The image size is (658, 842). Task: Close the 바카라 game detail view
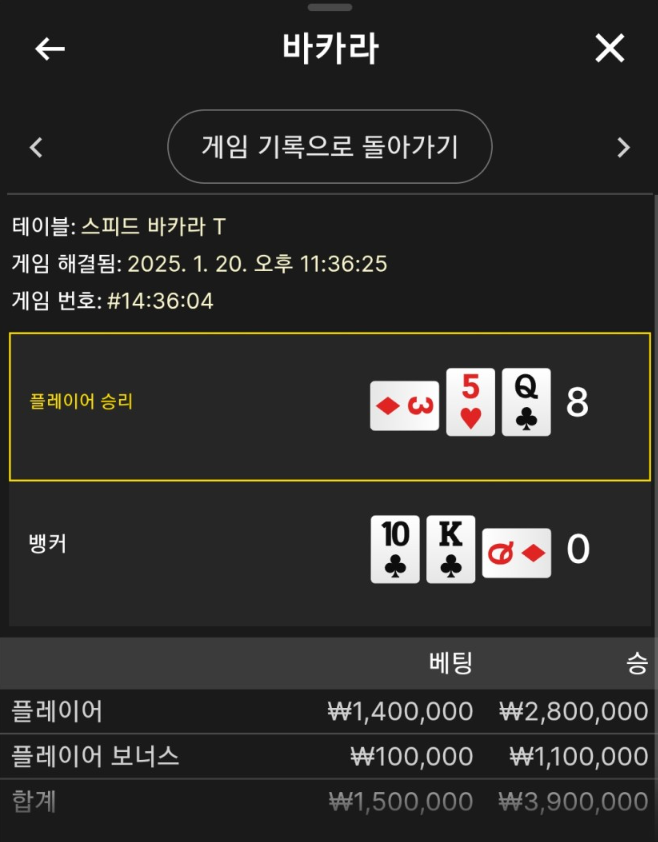pyautogui.click(x=609, y=48)
